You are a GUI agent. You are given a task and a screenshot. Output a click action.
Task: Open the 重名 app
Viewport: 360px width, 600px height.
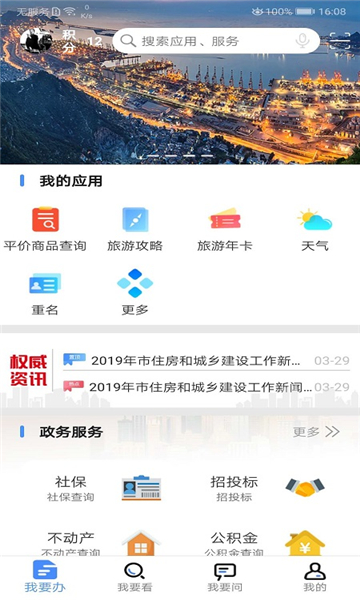tap(45, 293)
